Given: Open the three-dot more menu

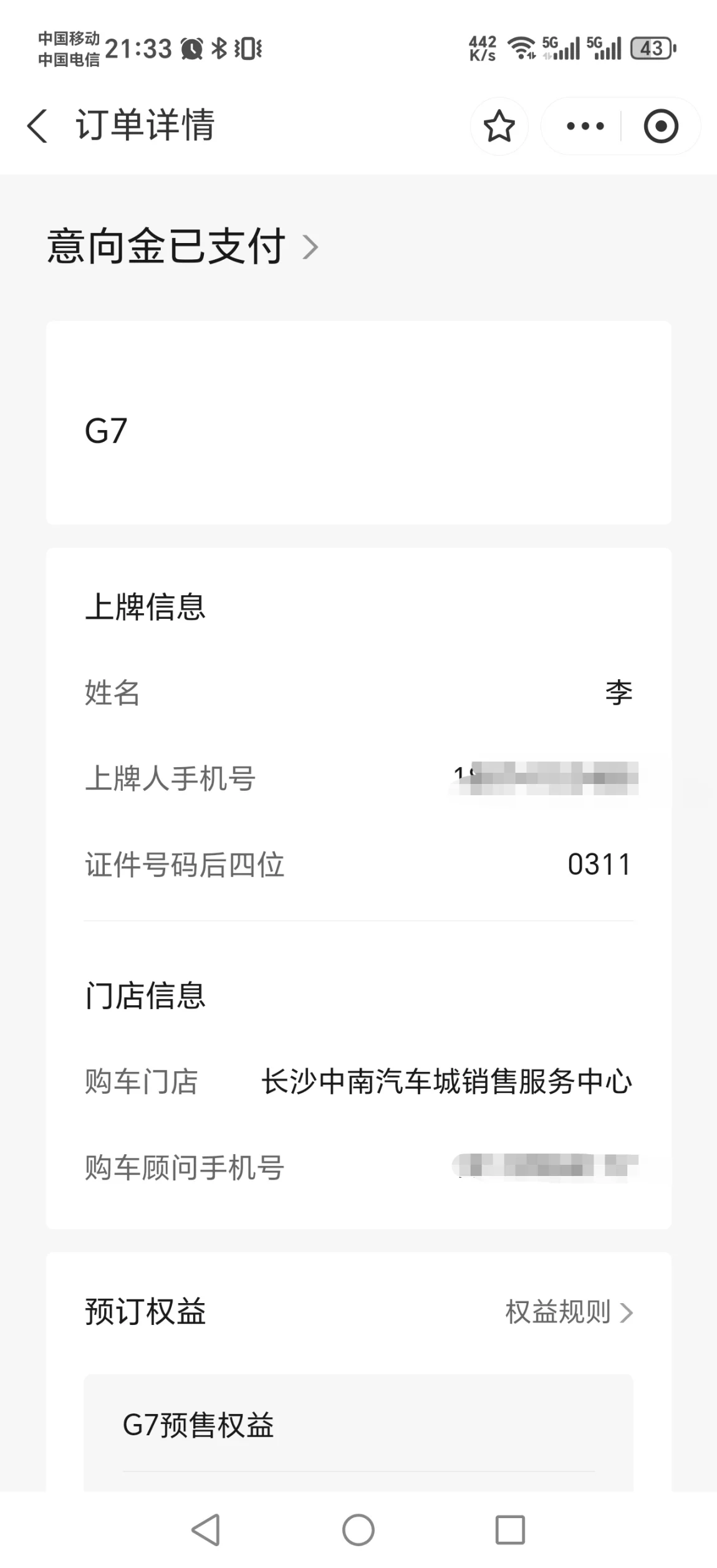Looking at the screenshot, I should [585, 126].
